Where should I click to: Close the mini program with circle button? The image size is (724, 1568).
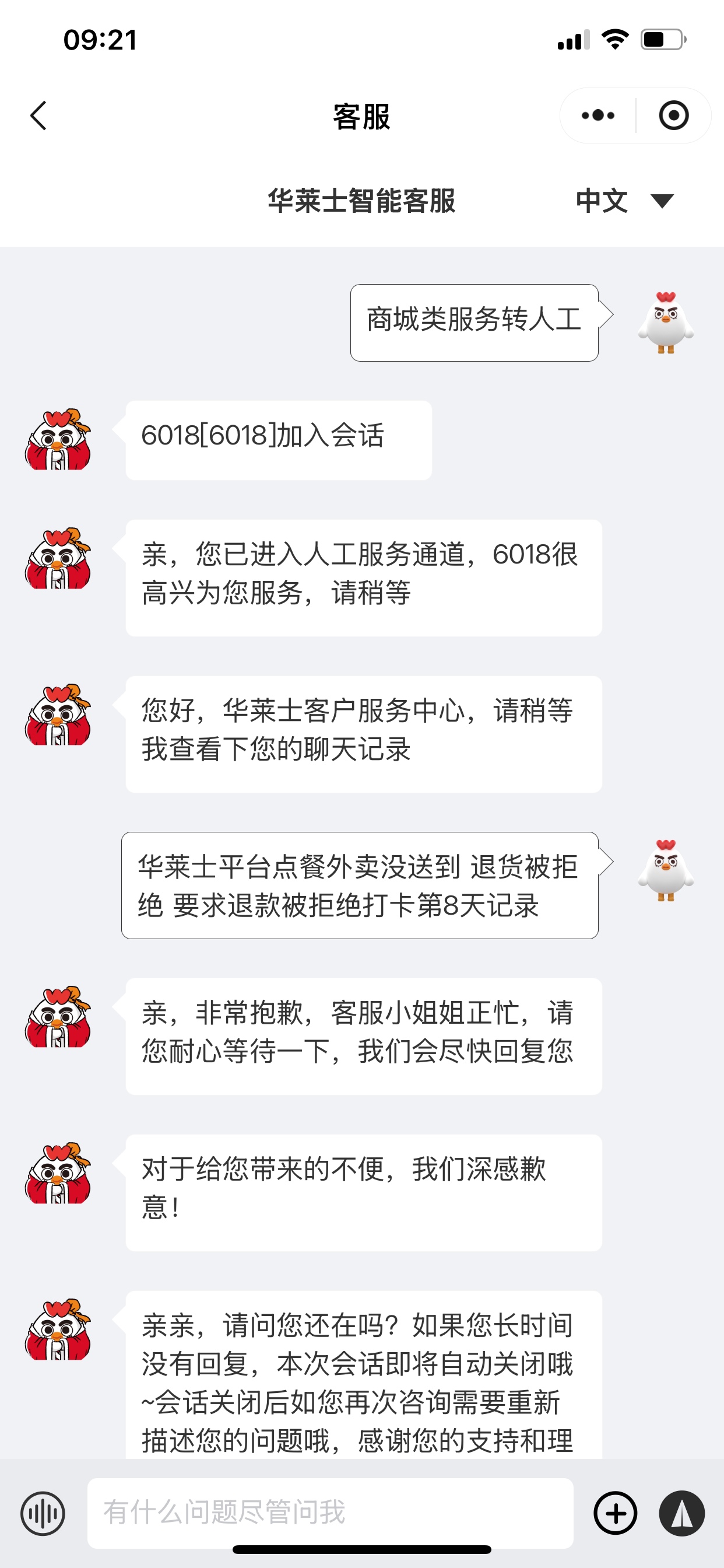[673, 116]
